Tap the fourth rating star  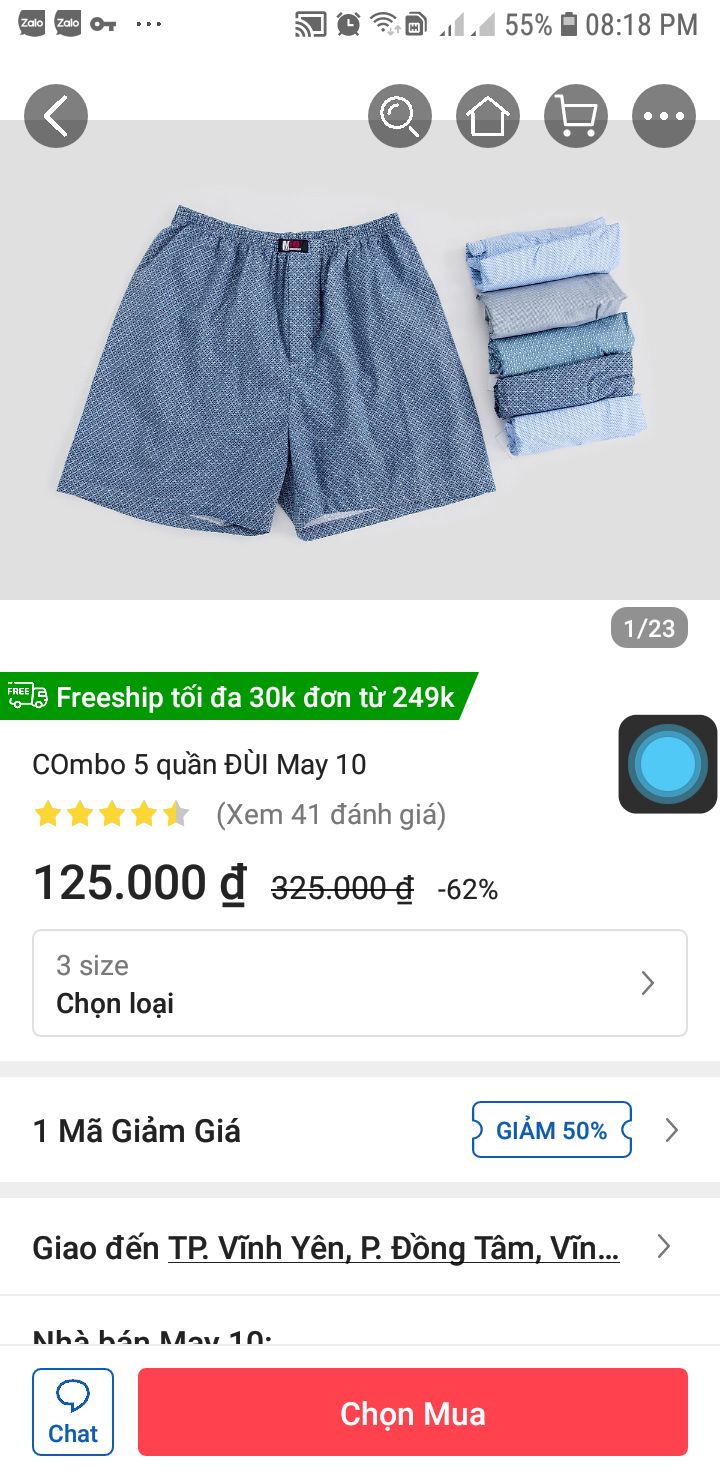point(145,814)
